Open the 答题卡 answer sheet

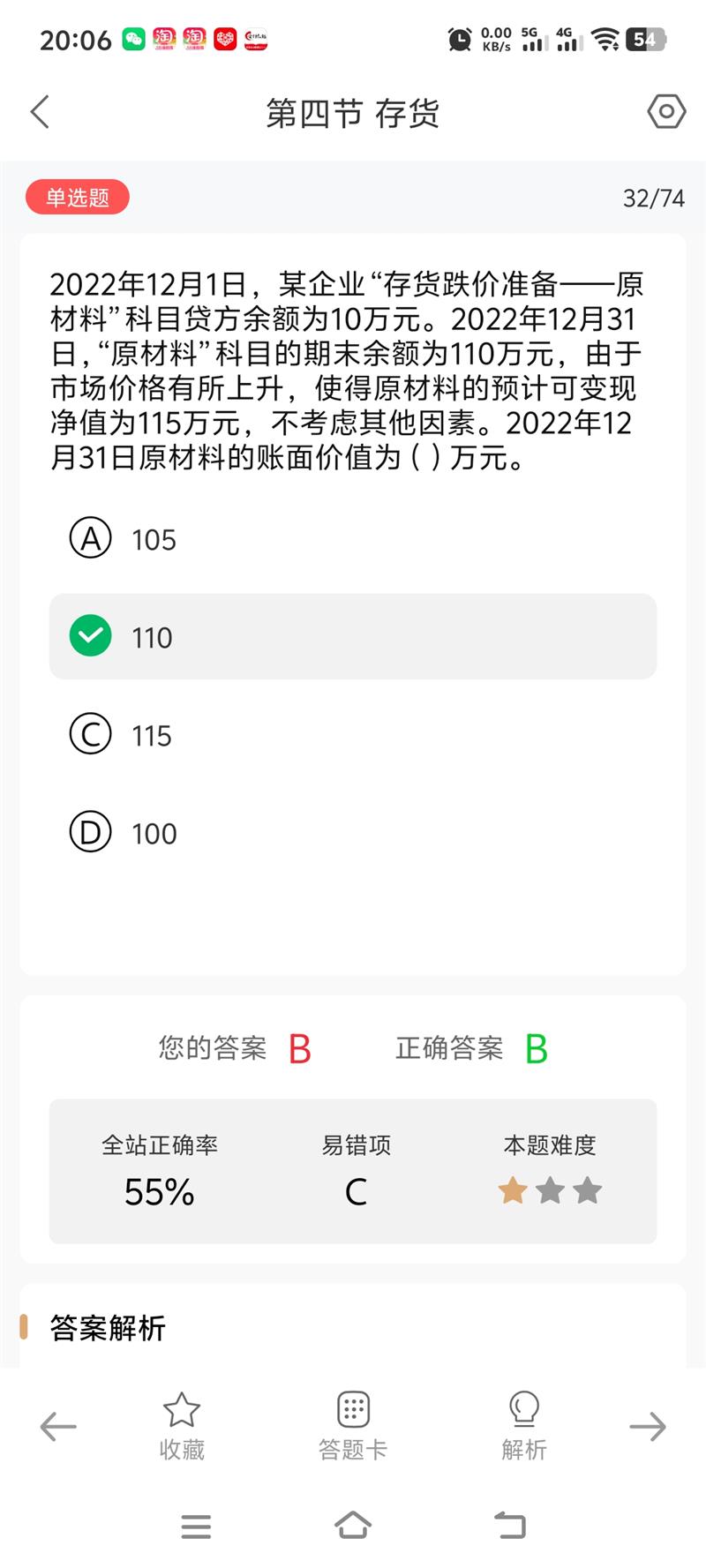[353, 1426]
